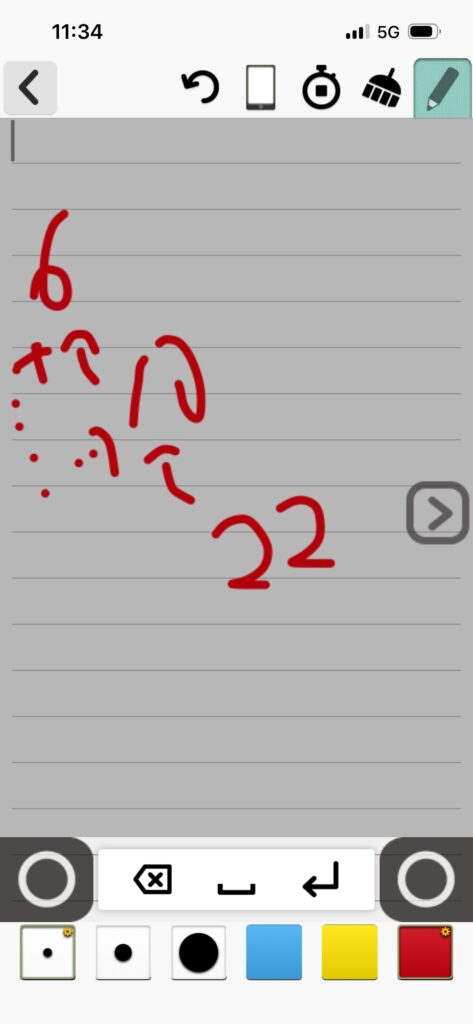Screen dimensions: 473x1024
Task: Open the device screen orientation icon
Action: (x=261, y=88)
